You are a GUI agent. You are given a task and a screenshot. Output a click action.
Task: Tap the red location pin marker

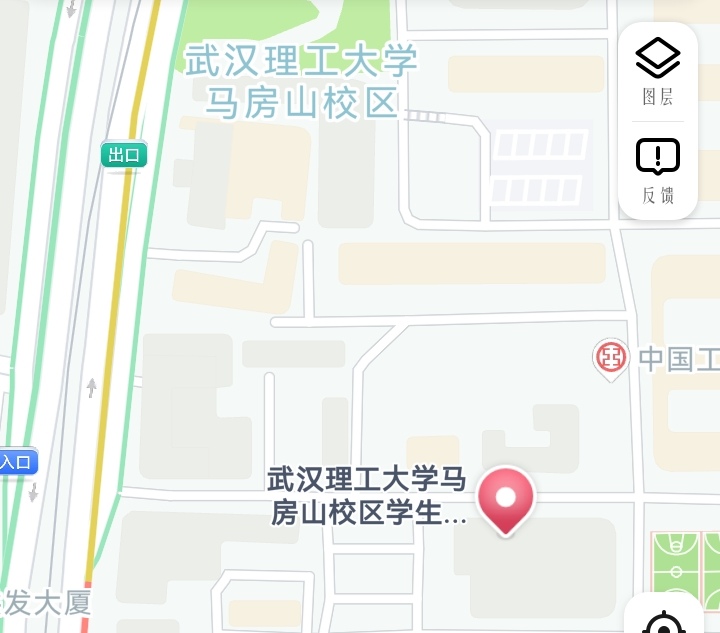[506, 499]
